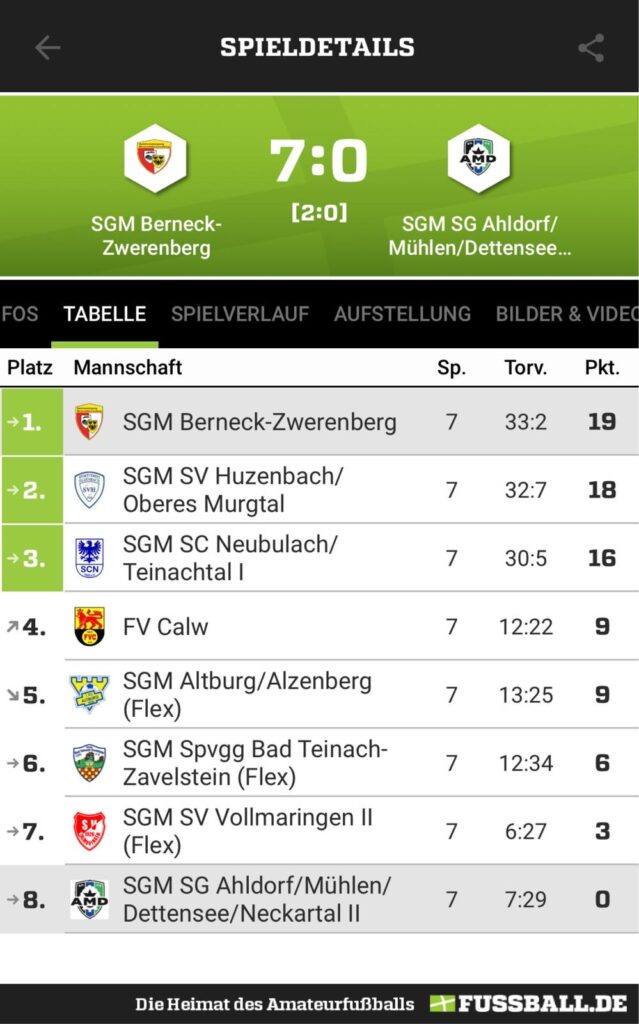This screenshot has width=639, height=1024.
Task: Go back from Spieldetails
Action: [x=47, y=47]
